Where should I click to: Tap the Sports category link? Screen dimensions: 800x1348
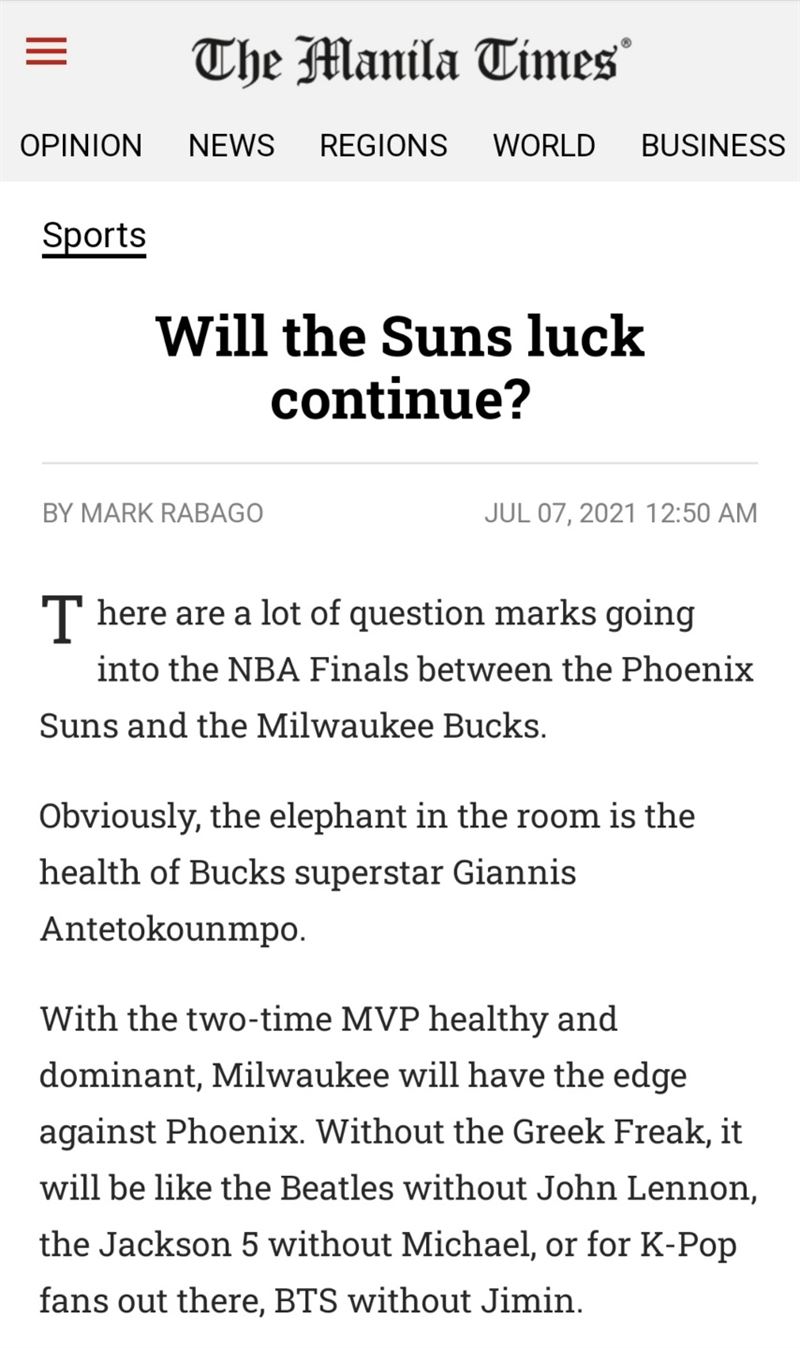click(x=94, y=236)
